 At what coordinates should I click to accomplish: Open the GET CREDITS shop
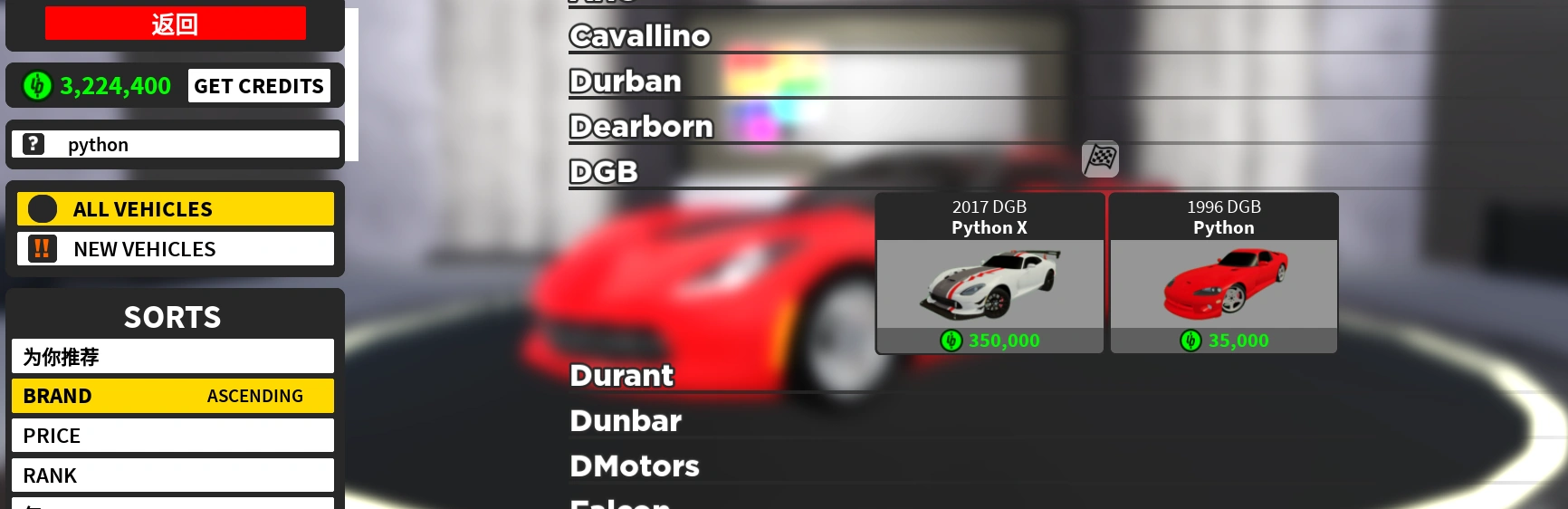coord(259,86)
